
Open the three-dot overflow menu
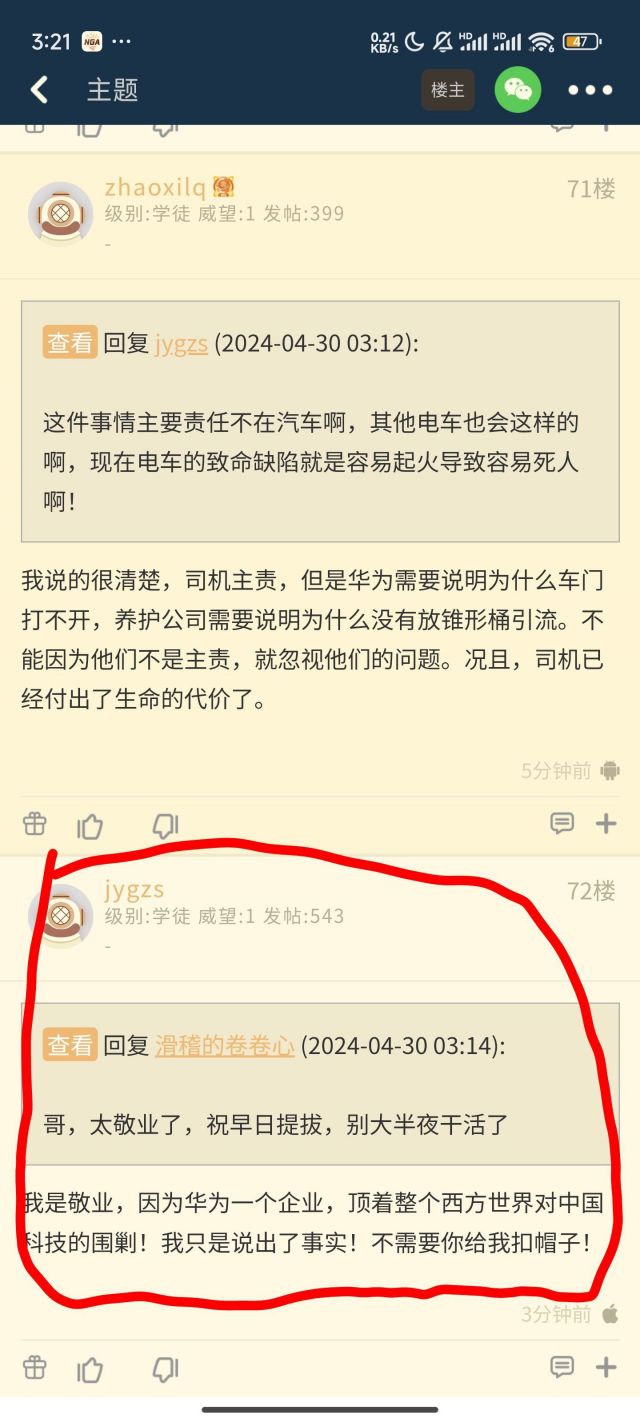click(590, 90)
